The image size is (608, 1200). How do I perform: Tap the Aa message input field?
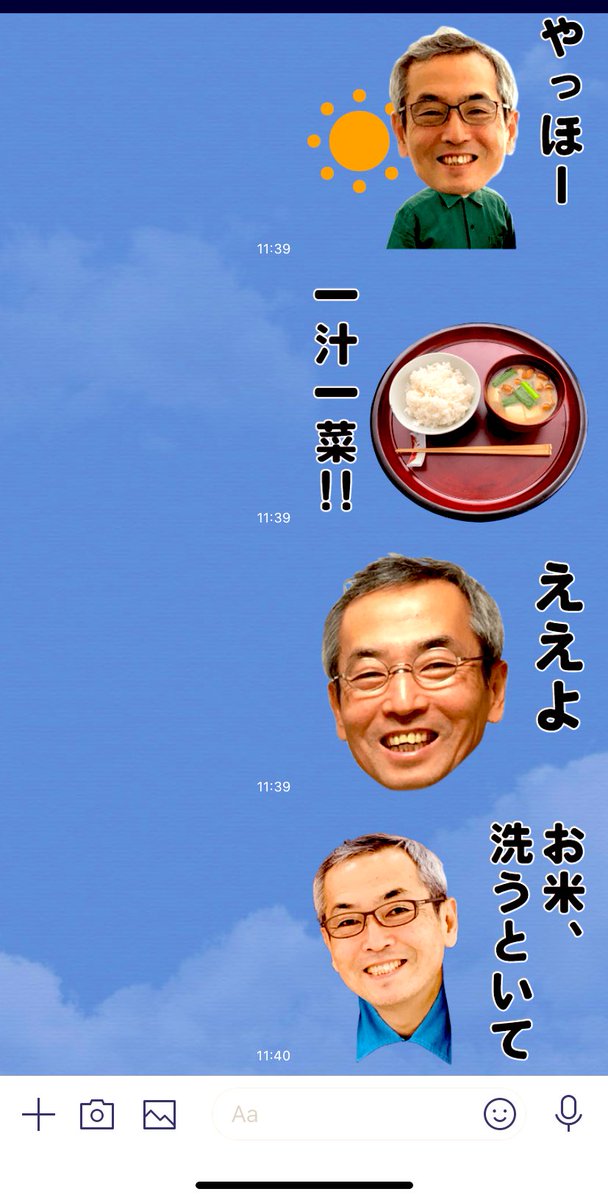point(340,1114)
